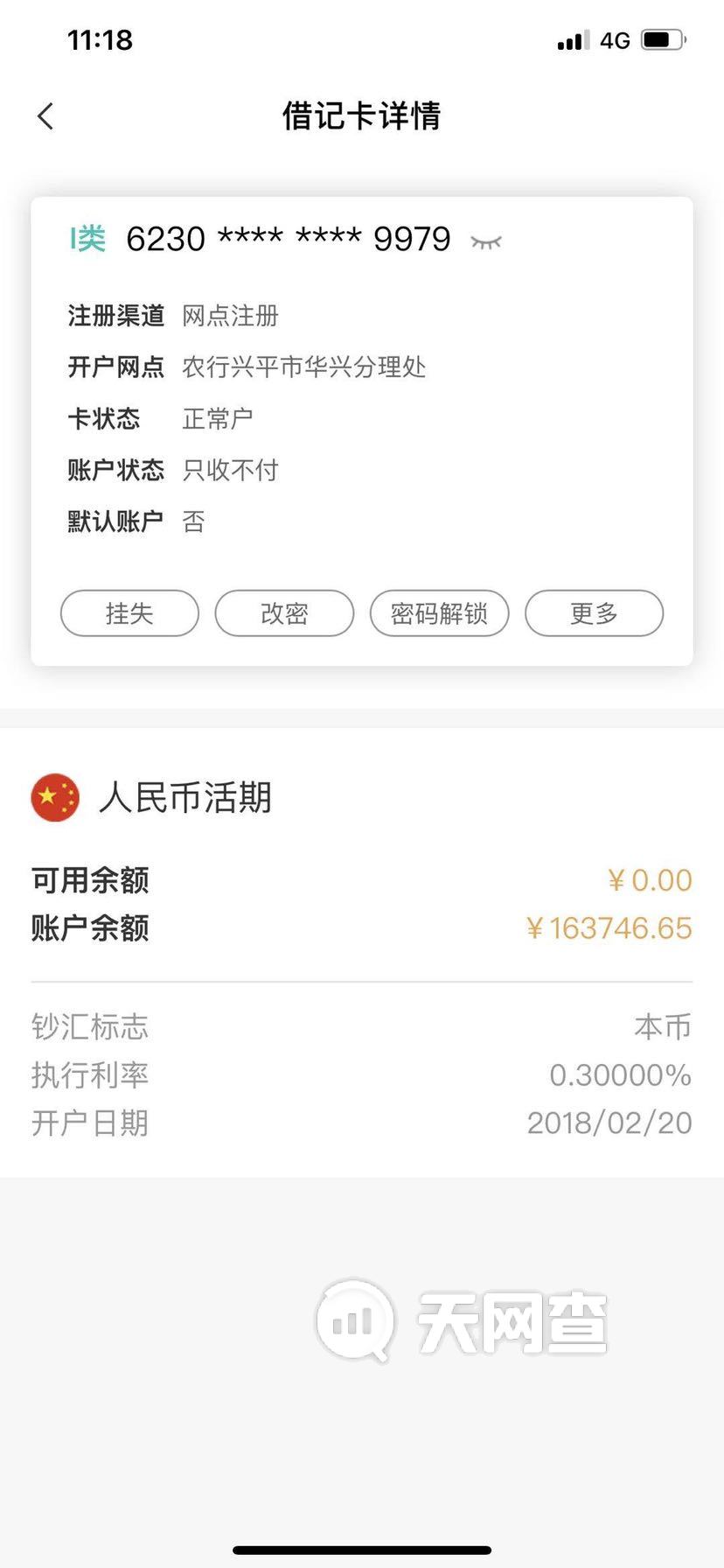This screenshot has height=1568, width=724.
Task: Tap the 挂失 button
Action: tap(129, 613)
